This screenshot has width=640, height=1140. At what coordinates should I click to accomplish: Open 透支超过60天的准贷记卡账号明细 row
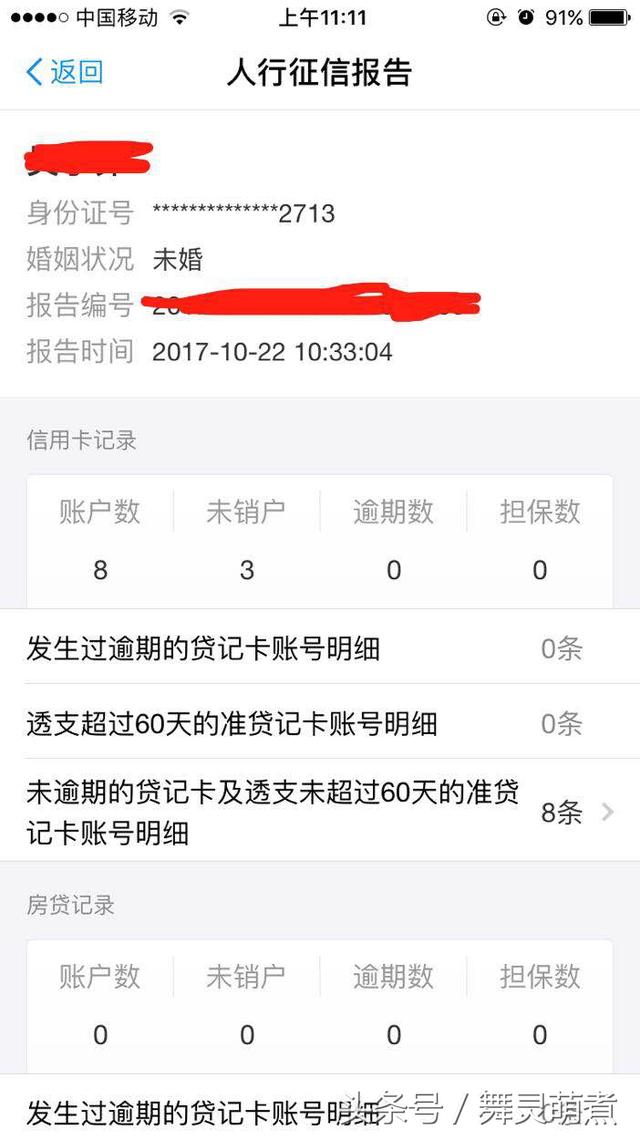320,723
